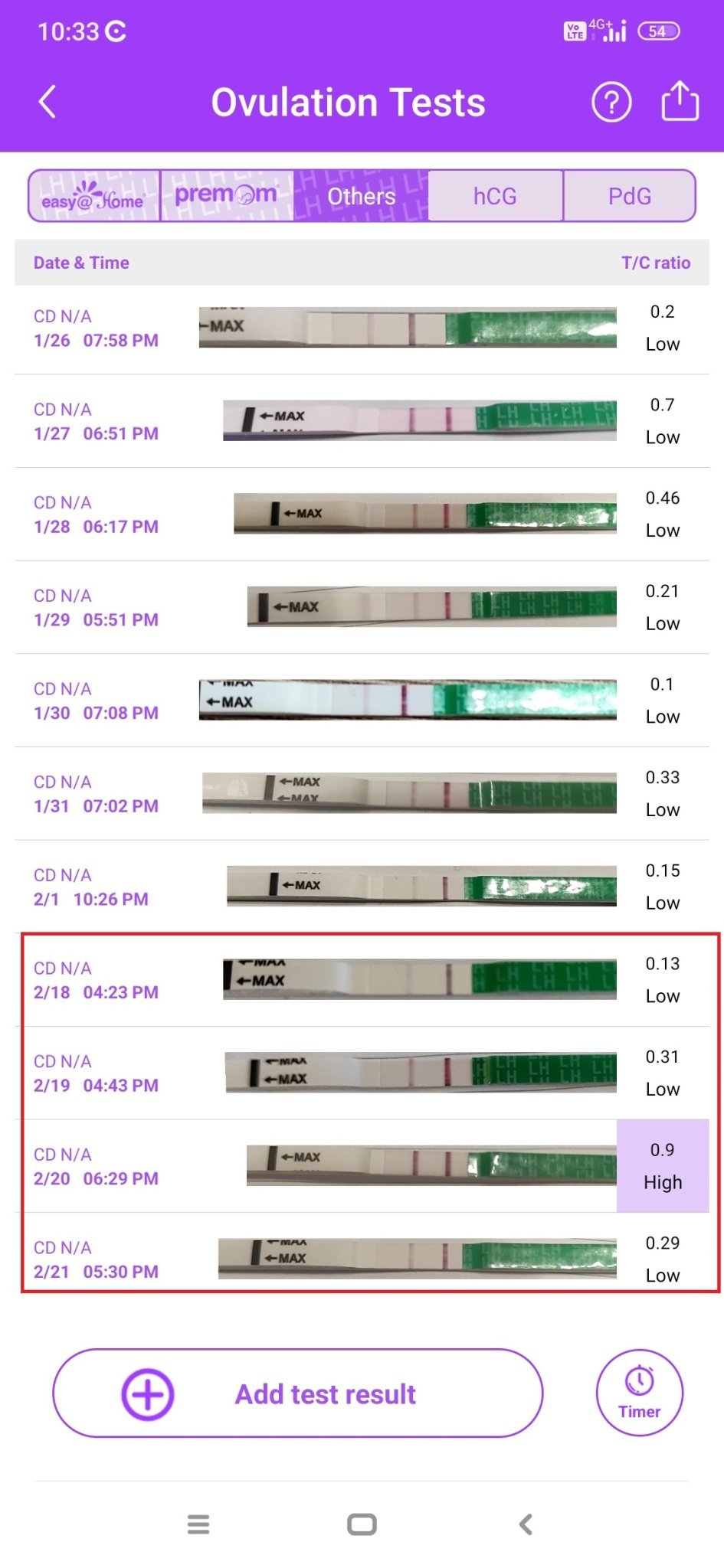
Task: Switch to the hCG tab
Action: pos(495,197)
